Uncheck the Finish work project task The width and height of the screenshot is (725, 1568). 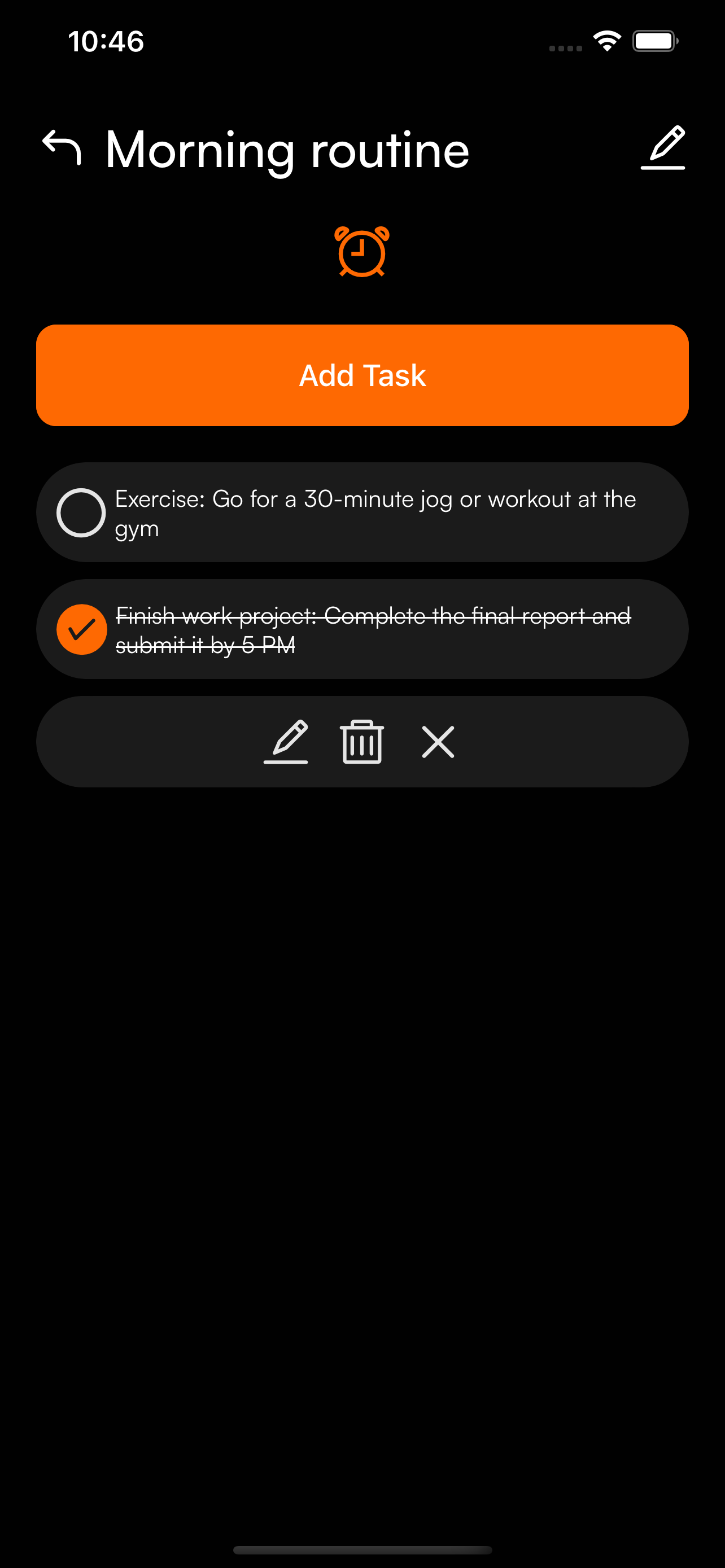click(81, 629)
